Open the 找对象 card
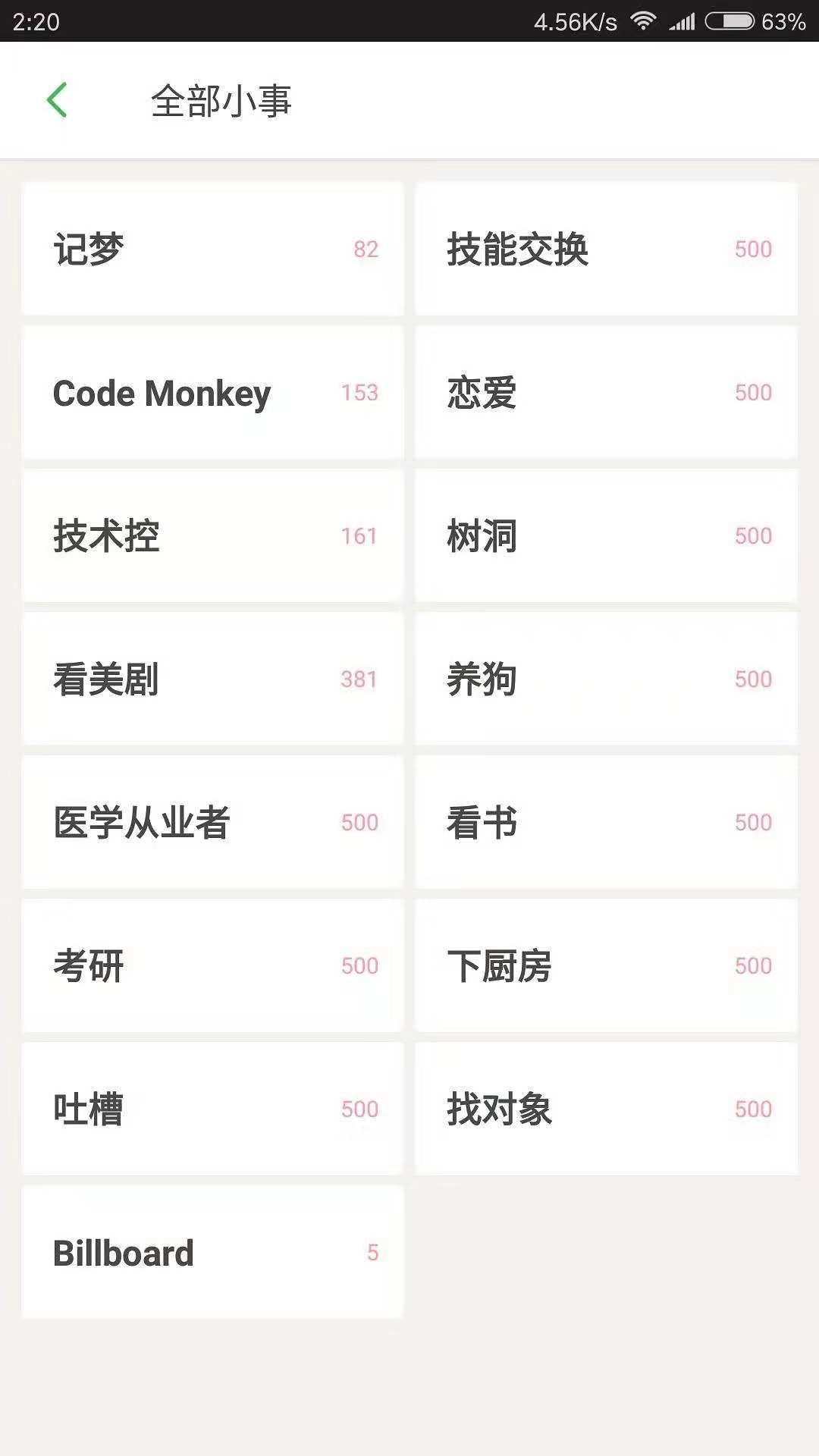 pos(606,1109)
